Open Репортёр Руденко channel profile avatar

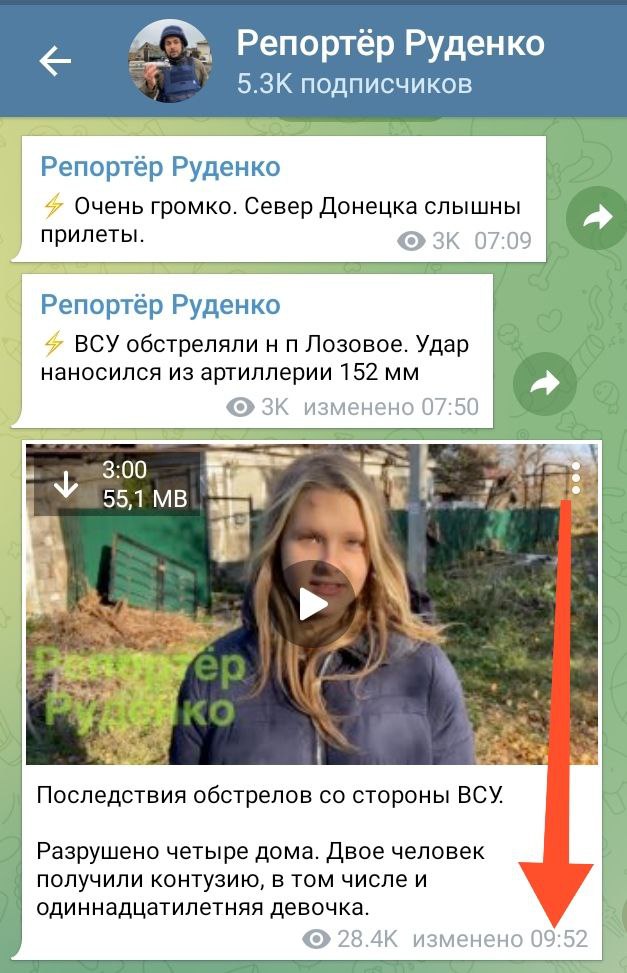coord(170,60)
